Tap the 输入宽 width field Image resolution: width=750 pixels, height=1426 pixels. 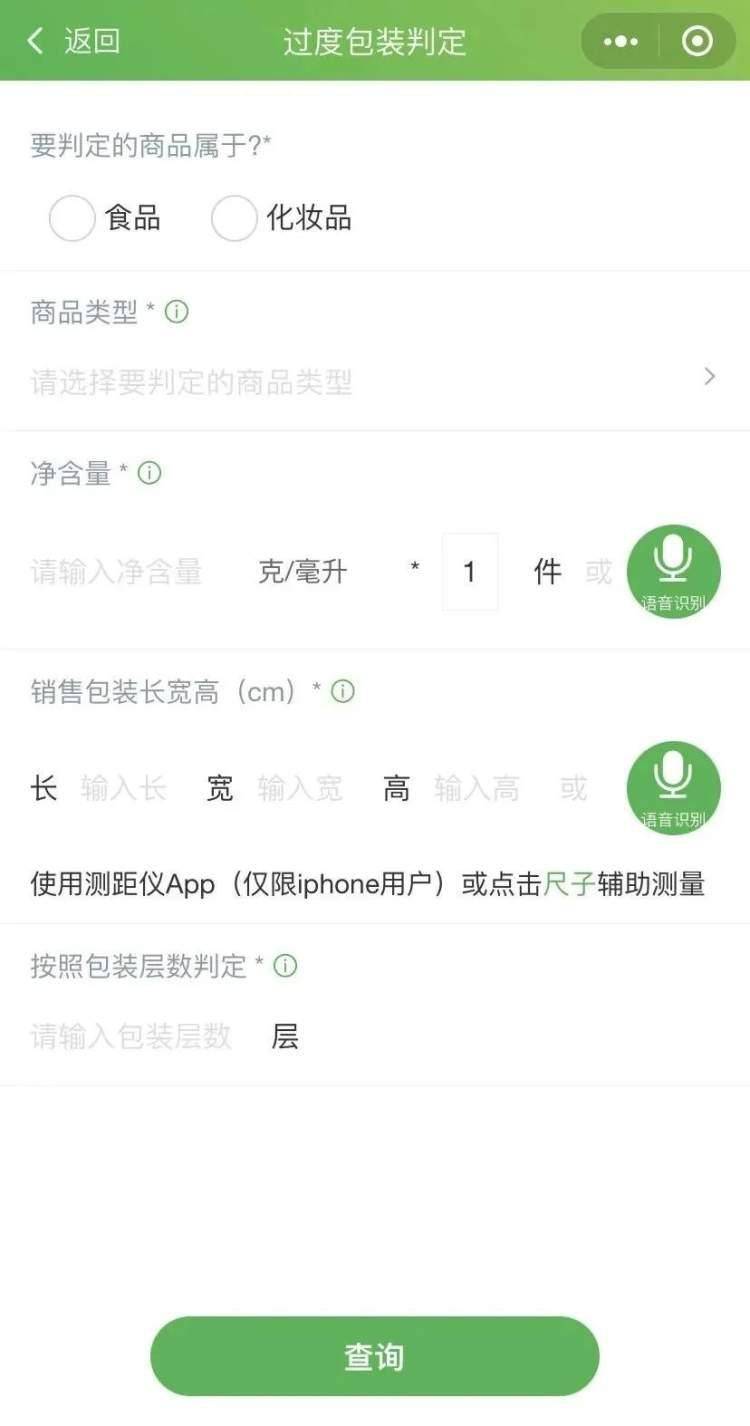tap(300, 789)
